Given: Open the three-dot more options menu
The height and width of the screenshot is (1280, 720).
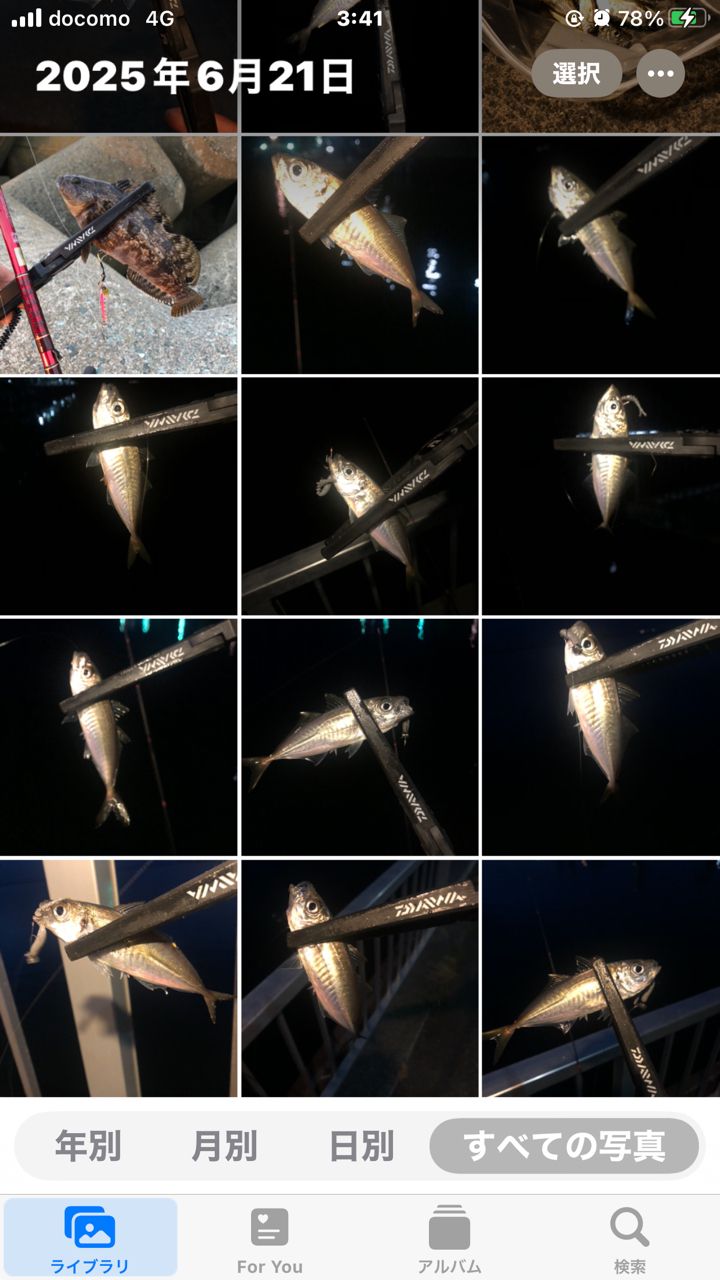Looking at the screenshot, I should pos(660,73).
